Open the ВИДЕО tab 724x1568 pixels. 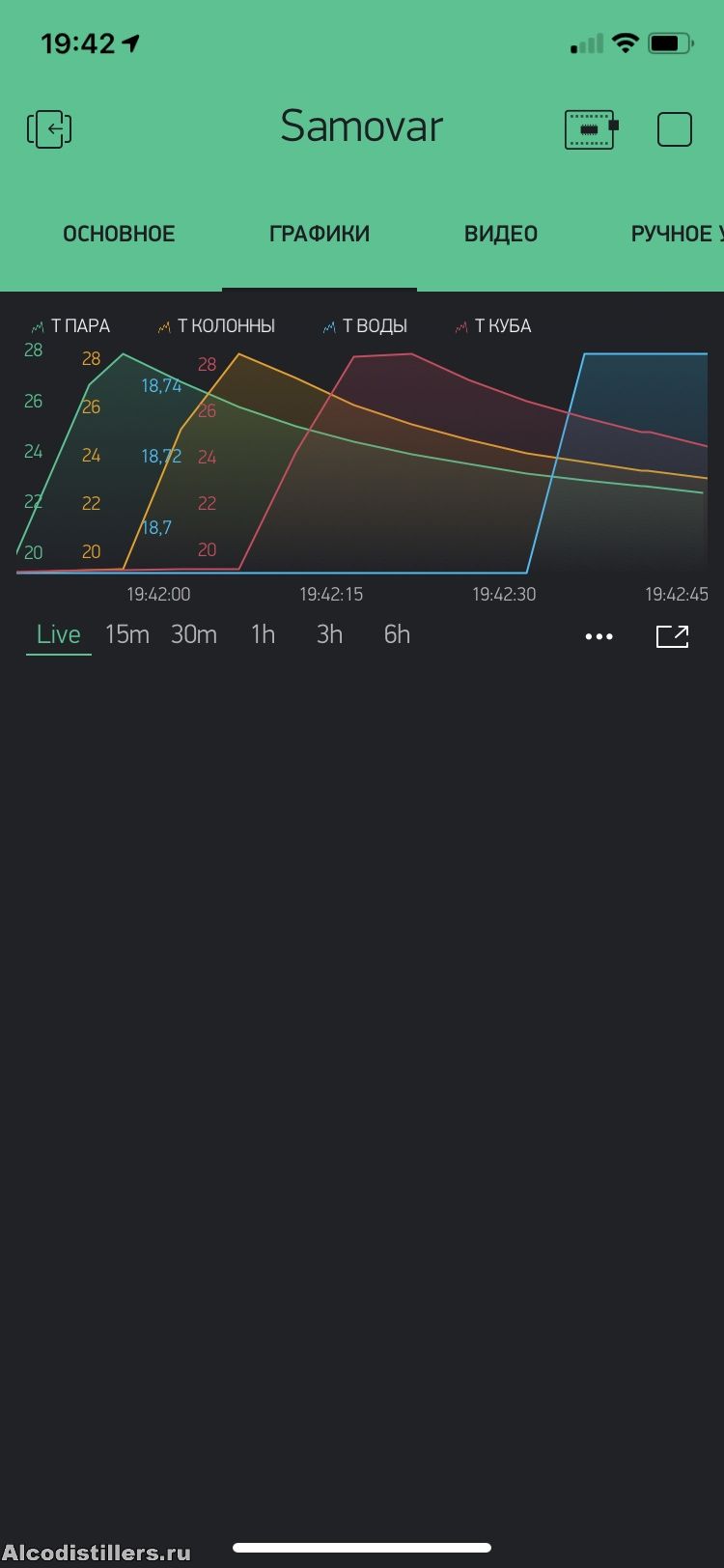point(501,234)
